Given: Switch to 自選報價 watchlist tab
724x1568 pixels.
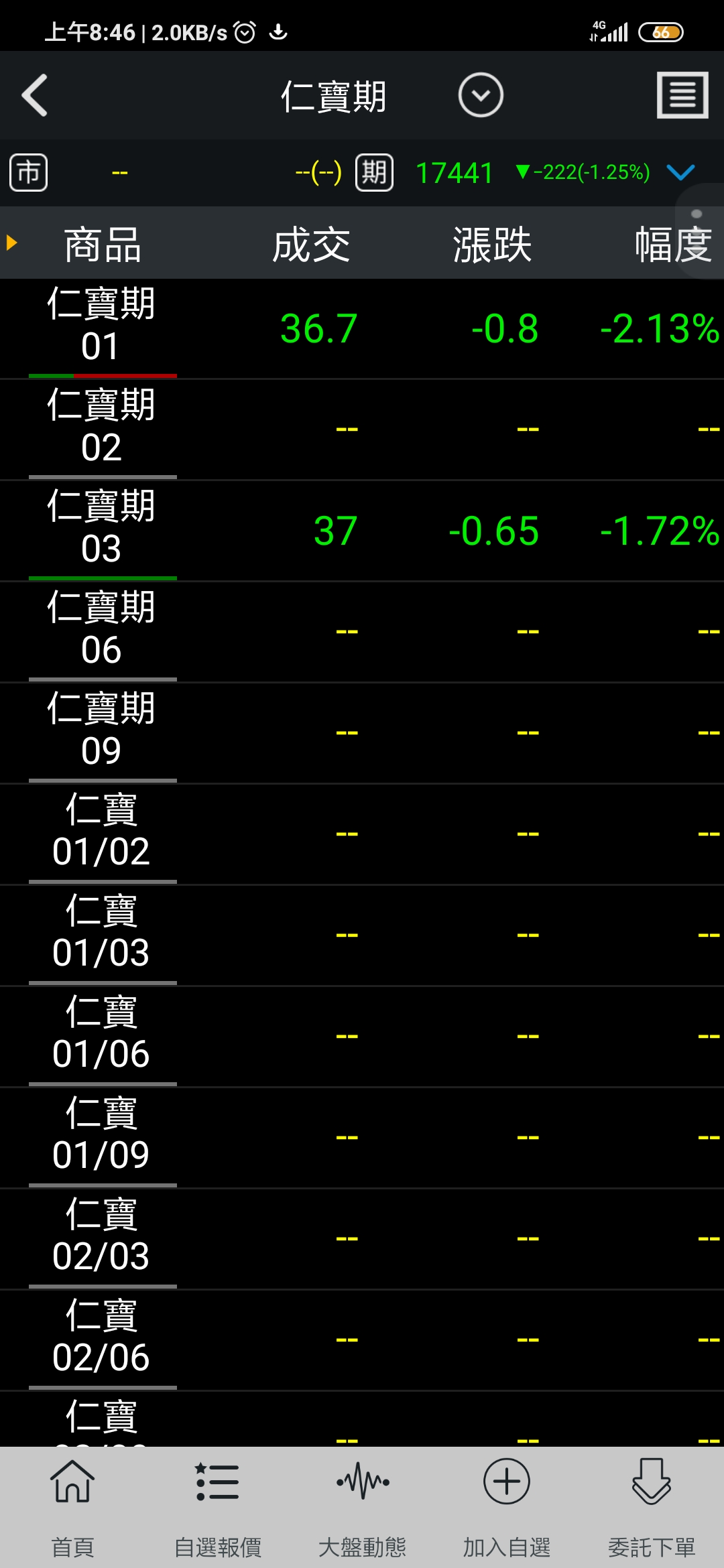Looking at the screenshot, I should 217,1508.
